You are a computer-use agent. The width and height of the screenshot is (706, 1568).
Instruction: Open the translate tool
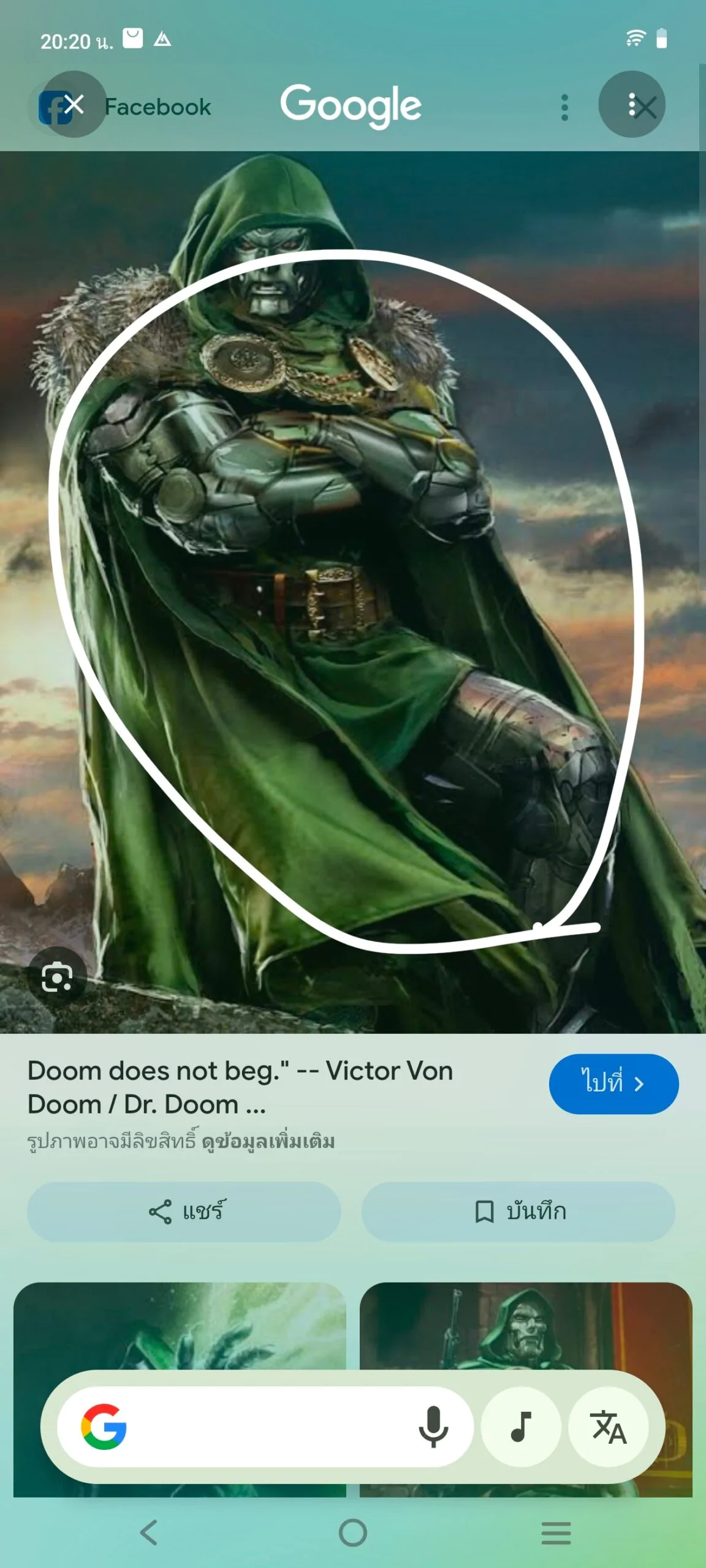(x=608, y=1427)
